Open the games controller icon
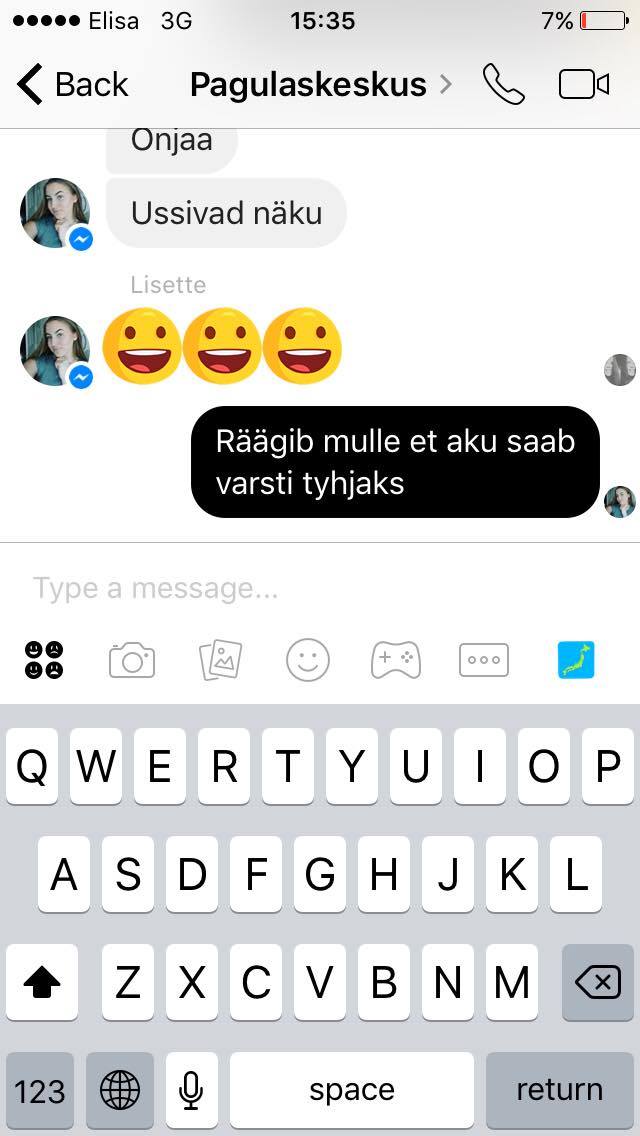This screenshot has height=1136, width=640. (x=396, y=660)
